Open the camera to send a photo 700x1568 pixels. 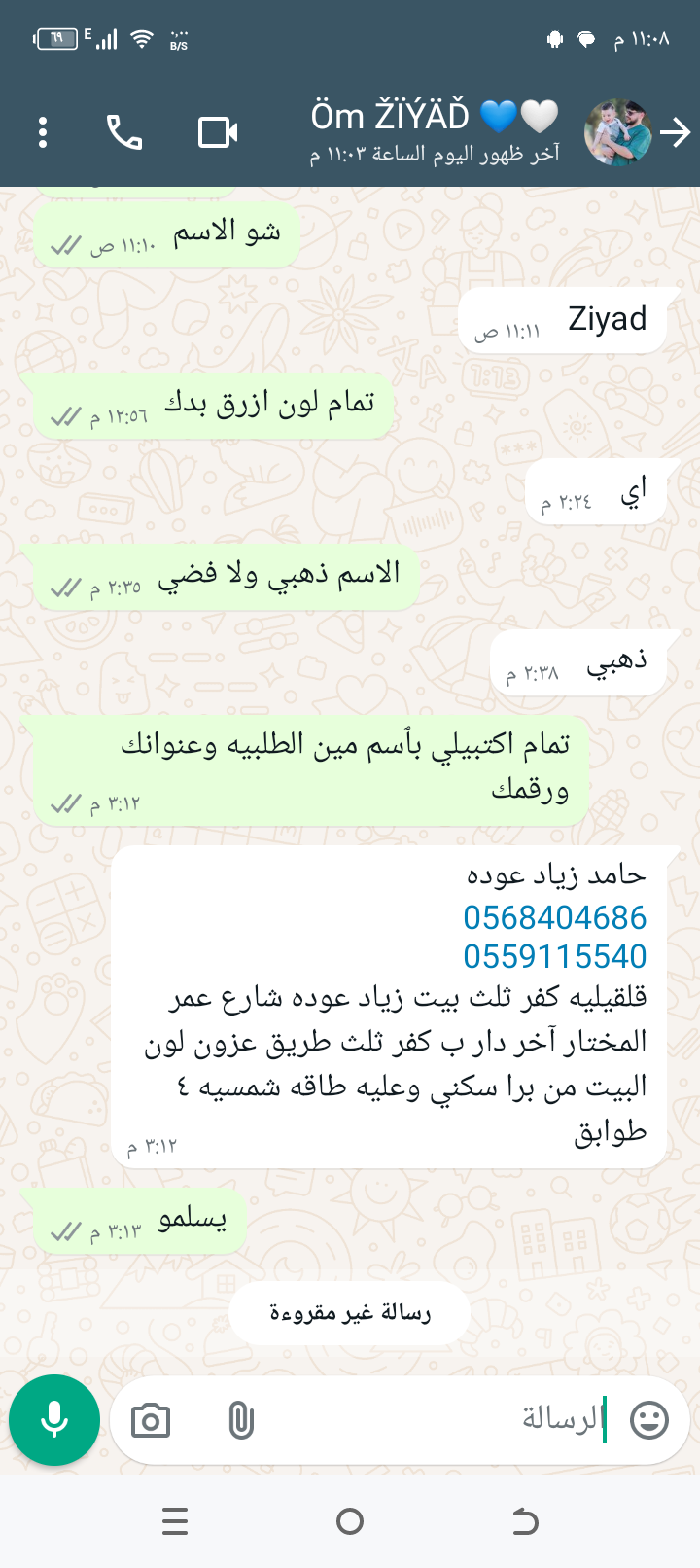tap(151, 1421)
